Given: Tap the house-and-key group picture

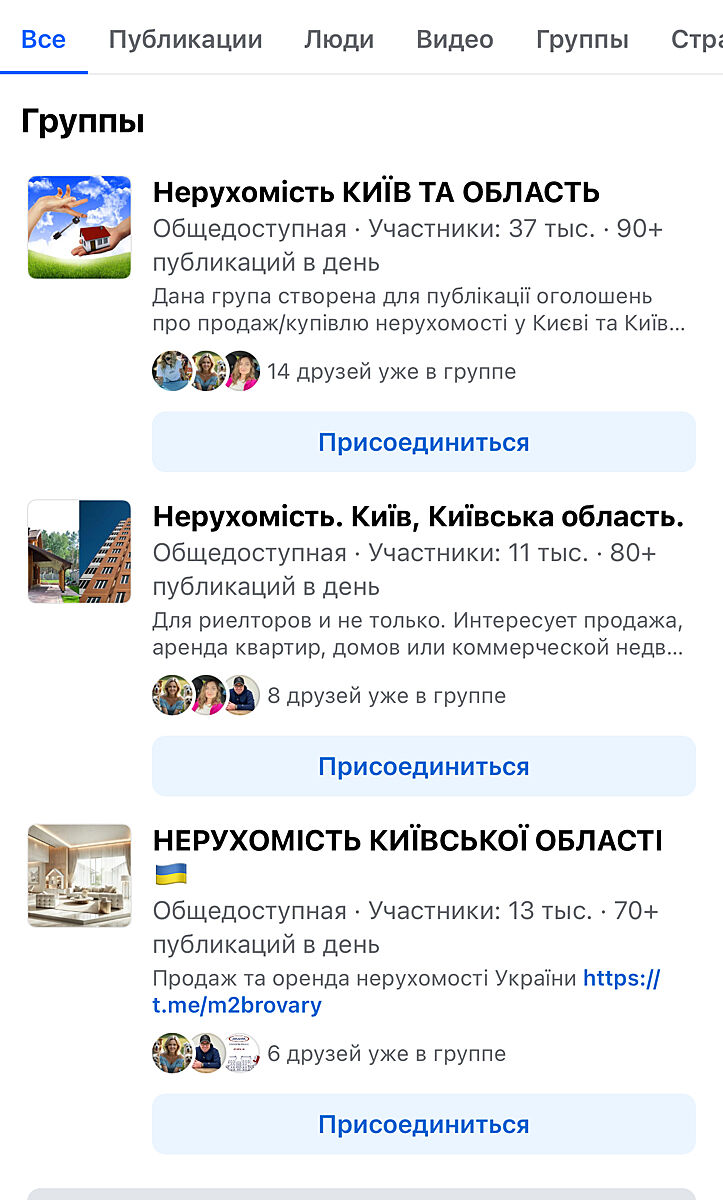Looking at the screenshot, I should 79,227.
